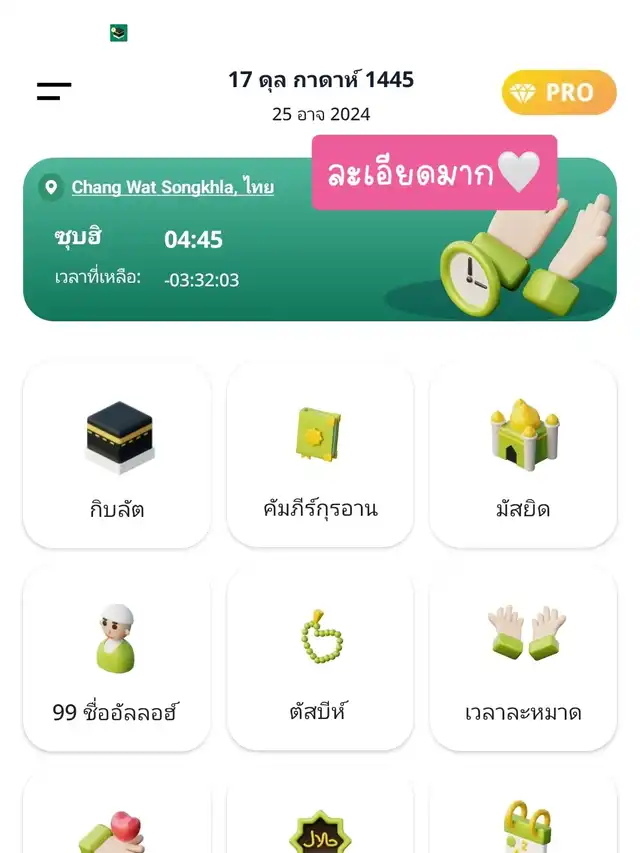View เวลาละหมาด prayer times
Image resolution: width=640 pixels, height=853 pixels.
coord(523,658)
